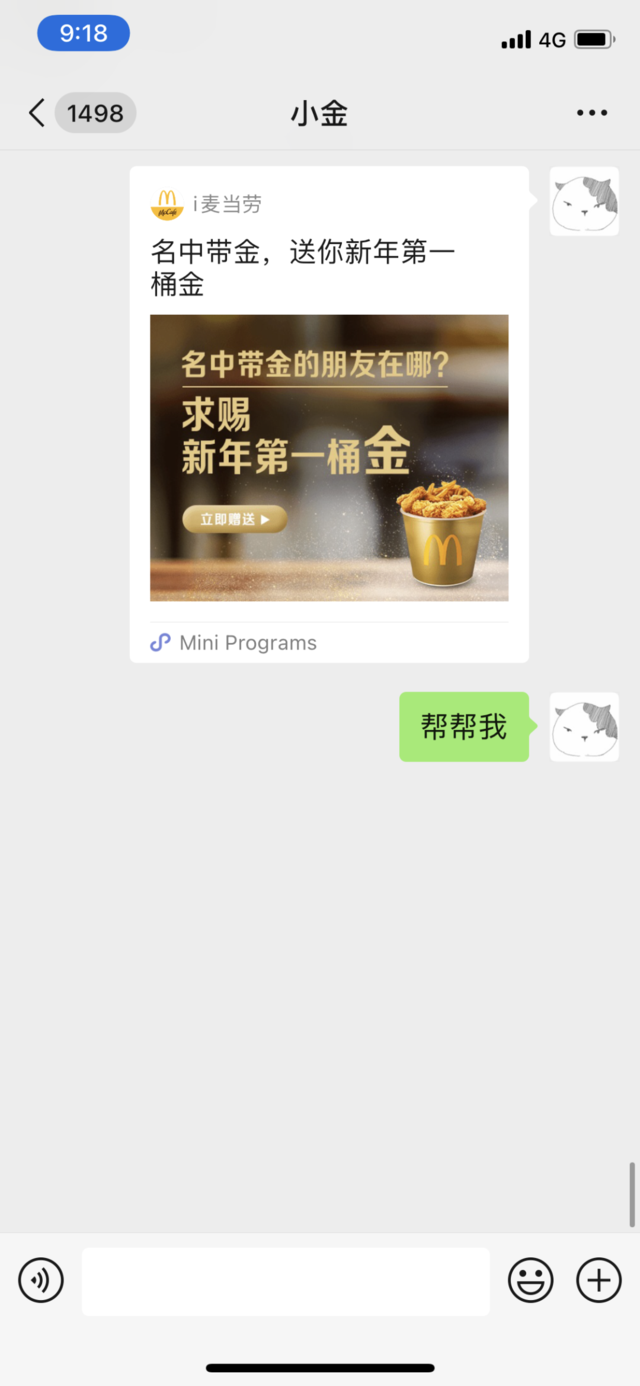
Task: Tap the avatar beside the McDonald's card
Action: (x=584, y=202)
